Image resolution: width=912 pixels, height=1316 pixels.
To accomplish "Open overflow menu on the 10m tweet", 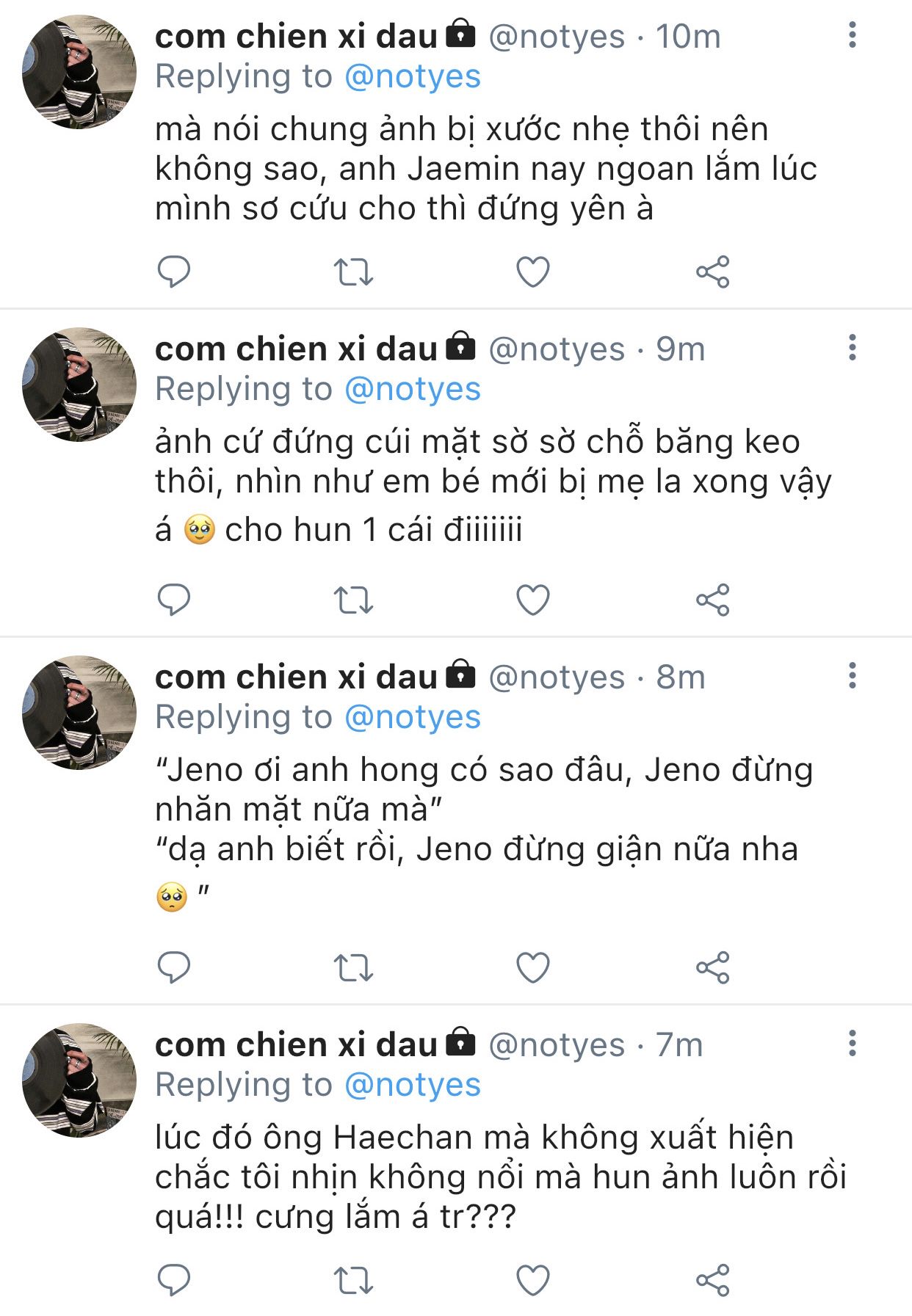I will (x=852, y=34).
